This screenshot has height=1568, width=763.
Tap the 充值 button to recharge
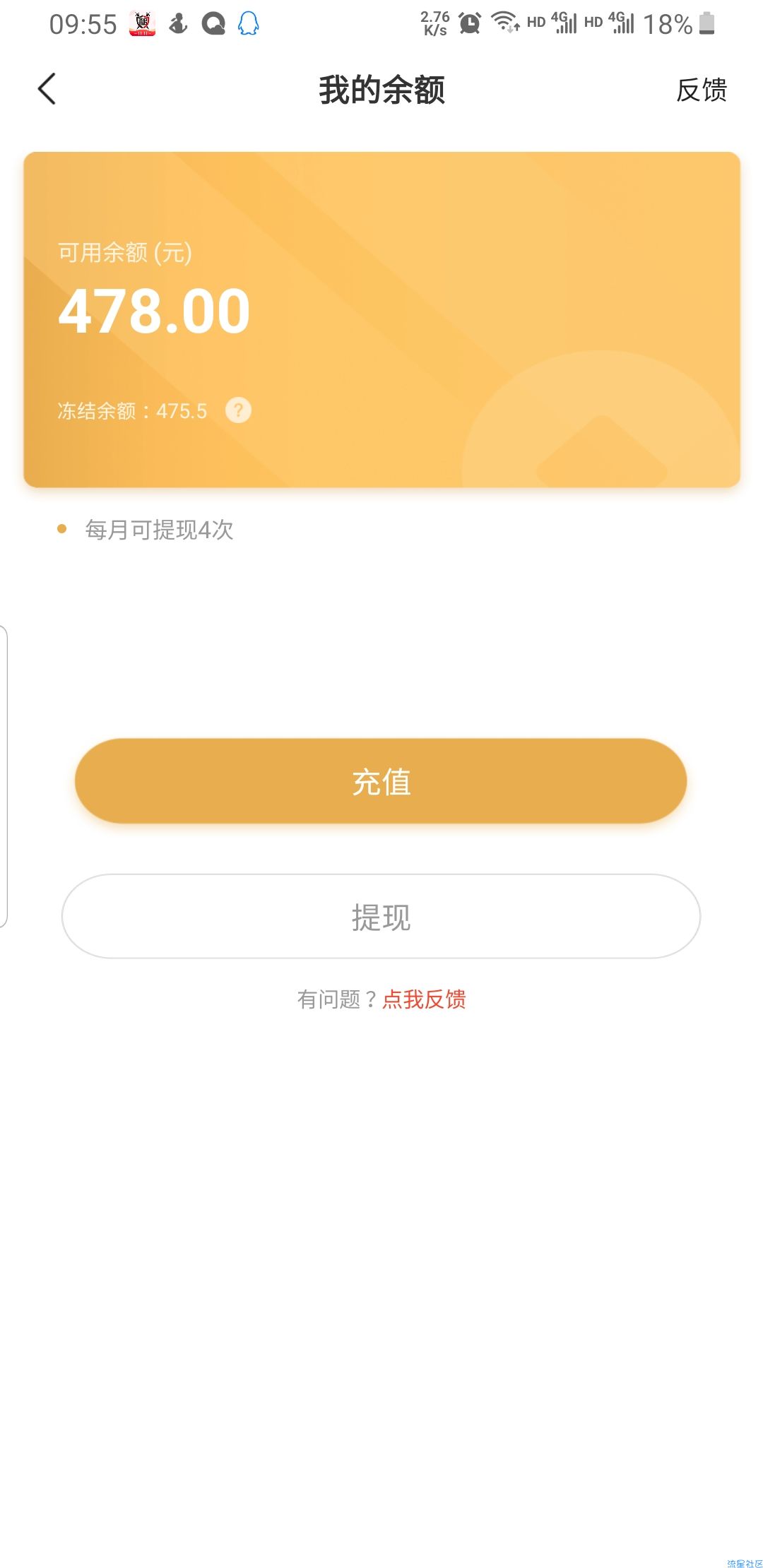tap(381, 781)
